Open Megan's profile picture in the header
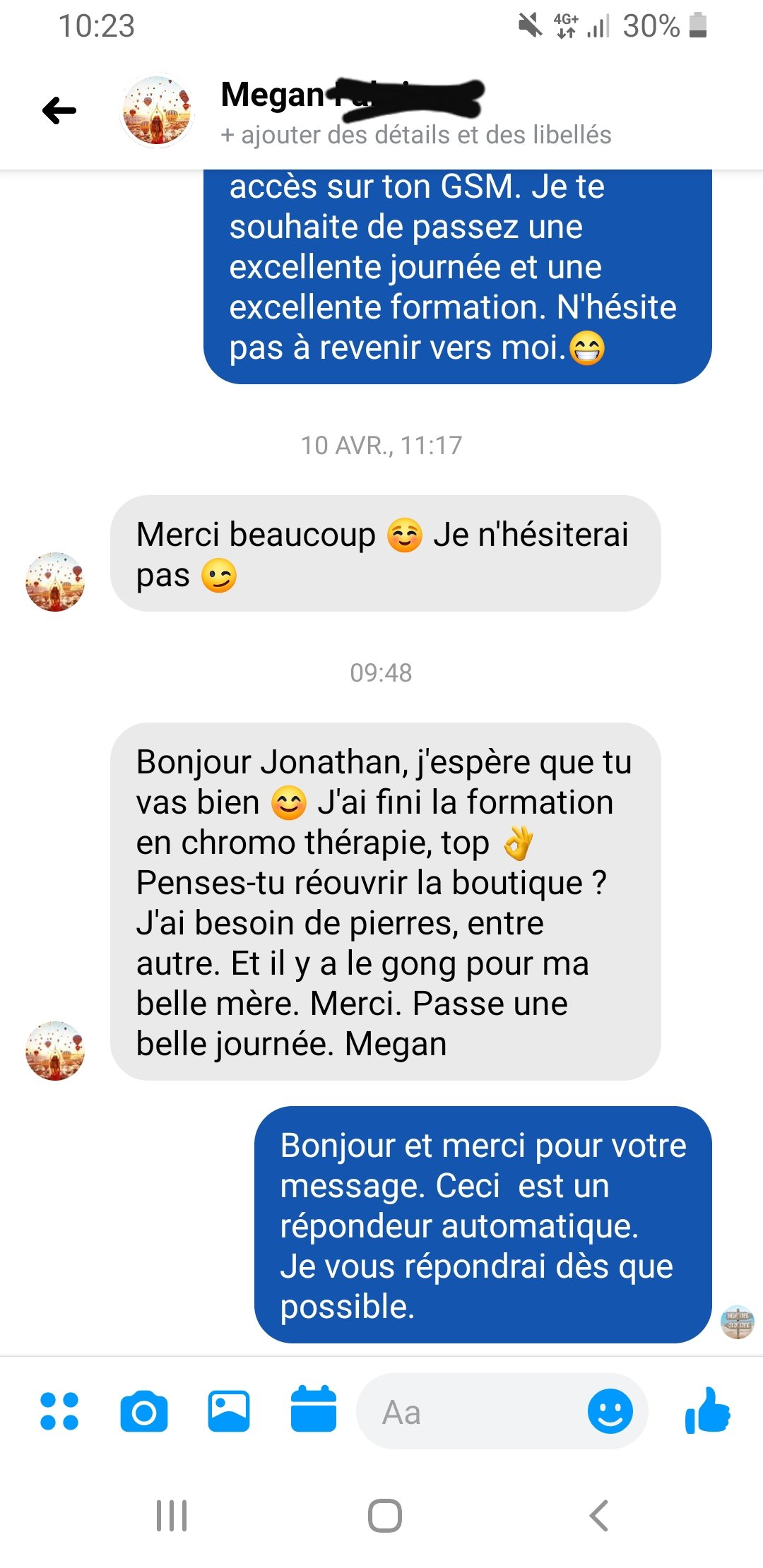This screenshot has height=1568, width=763. coord(158,111)
